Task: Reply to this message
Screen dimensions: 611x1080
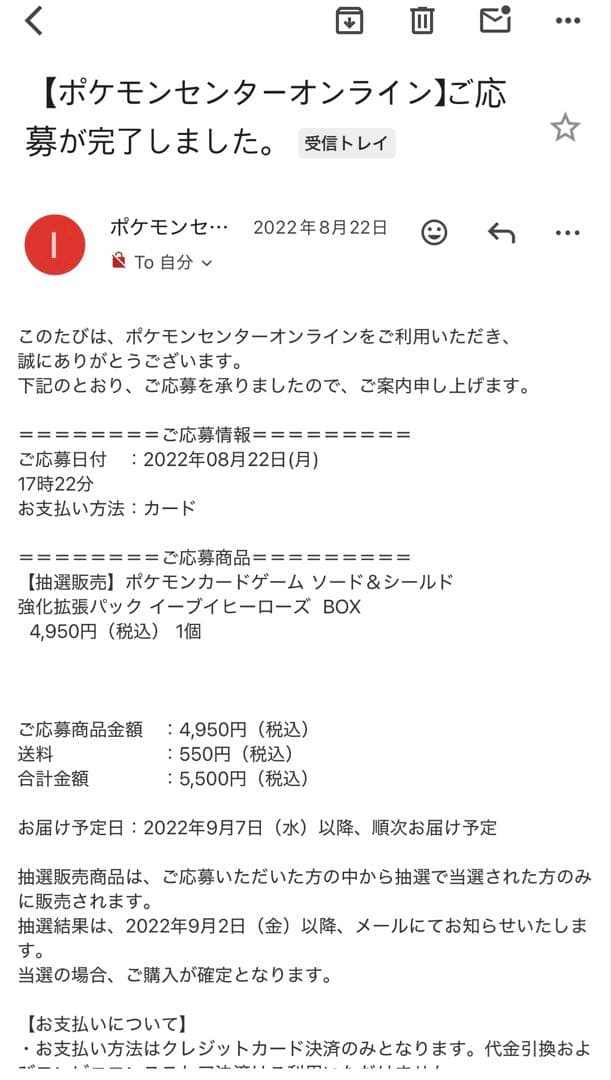Action: (x=501, y=233)
